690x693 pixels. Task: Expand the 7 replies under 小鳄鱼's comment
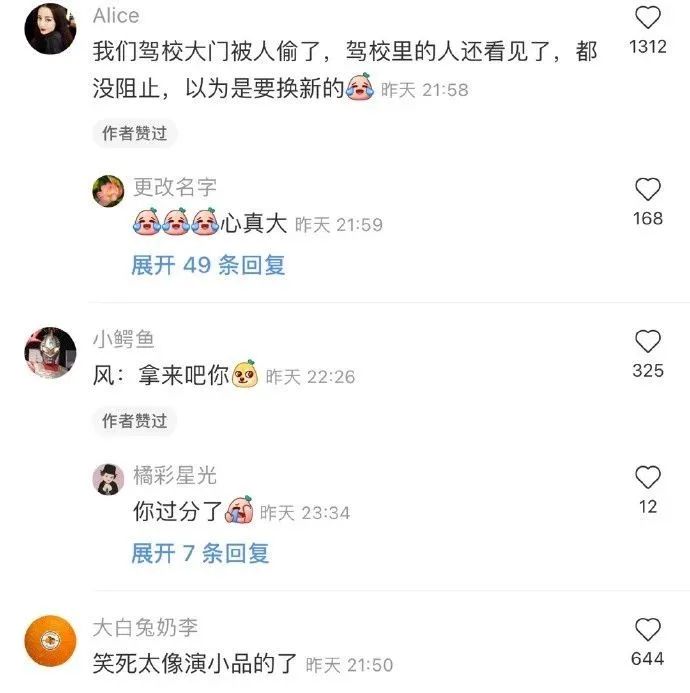(x=200, y=553)
